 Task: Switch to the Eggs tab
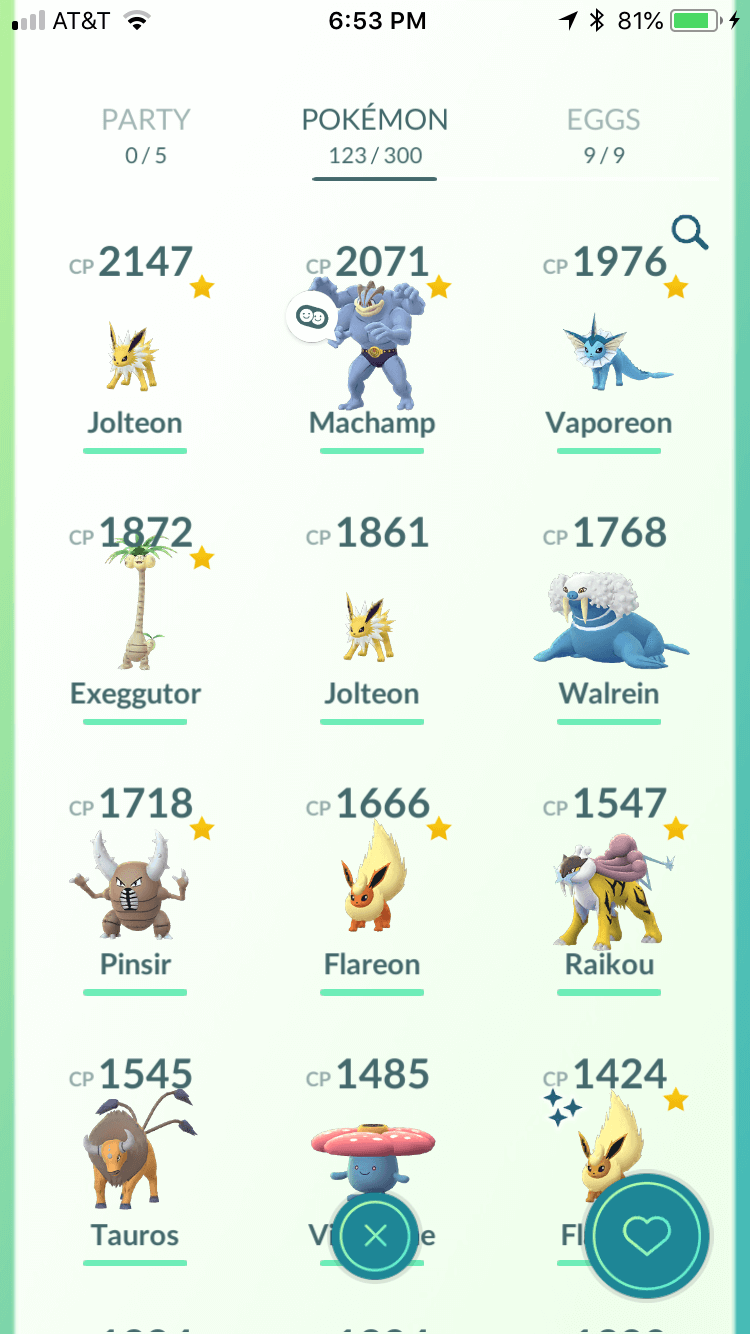[603, 136]
